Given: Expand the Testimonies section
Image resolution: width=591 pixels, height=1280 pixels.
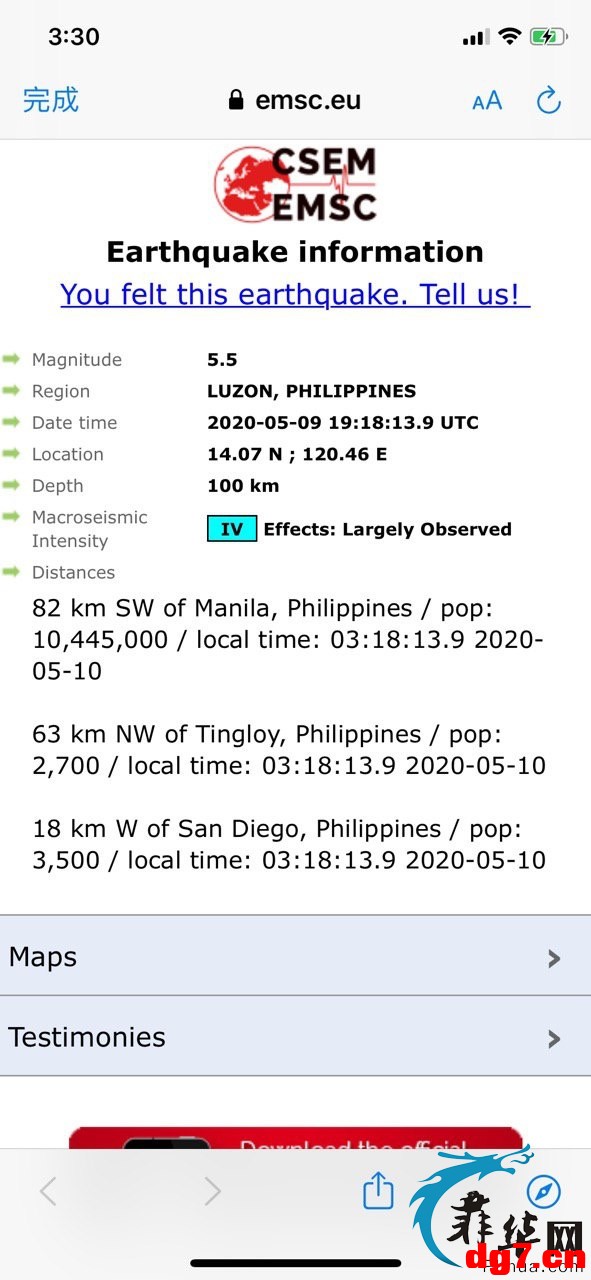Looking at the screenshot, I should pos(295,1037).
